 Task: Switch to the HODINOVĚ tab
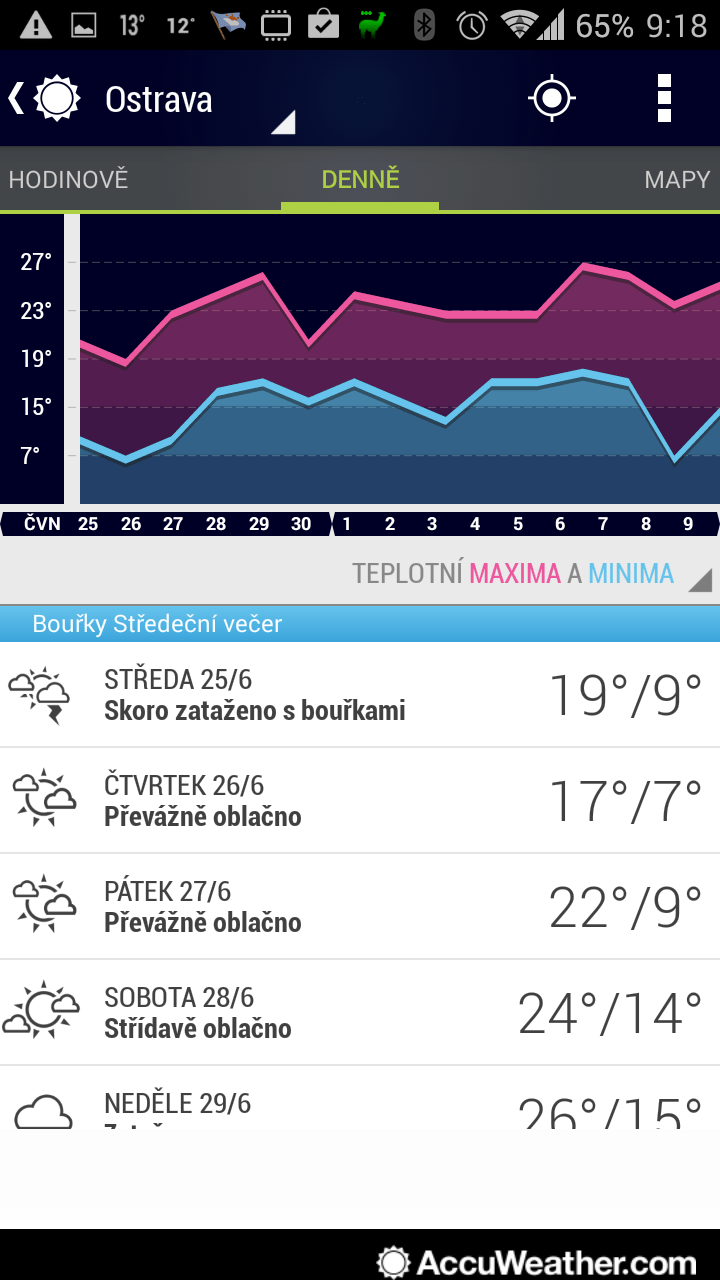[x=69, y=180]
